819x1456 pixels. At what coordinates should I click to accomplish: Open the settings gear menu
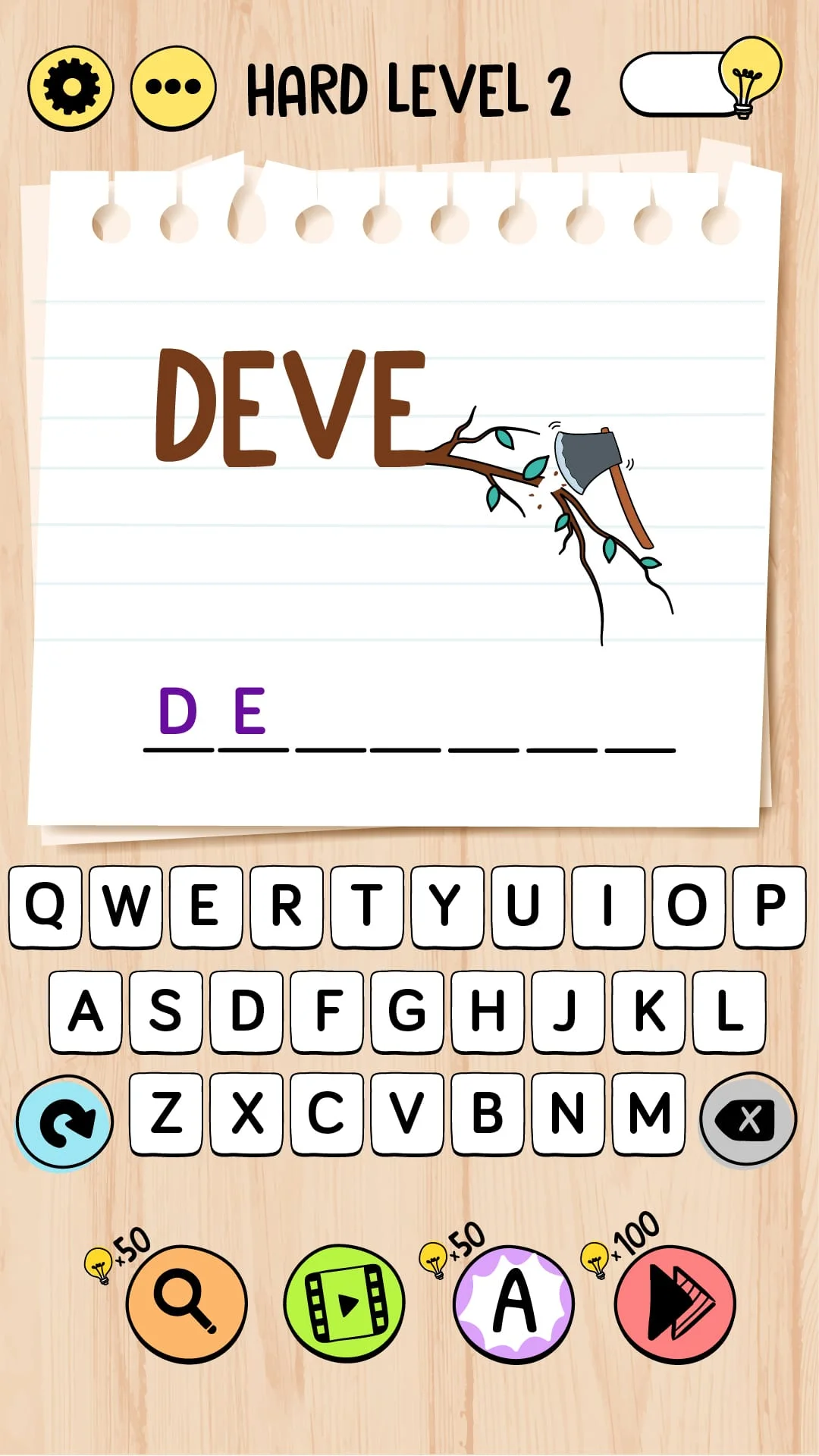coord(71,86)
